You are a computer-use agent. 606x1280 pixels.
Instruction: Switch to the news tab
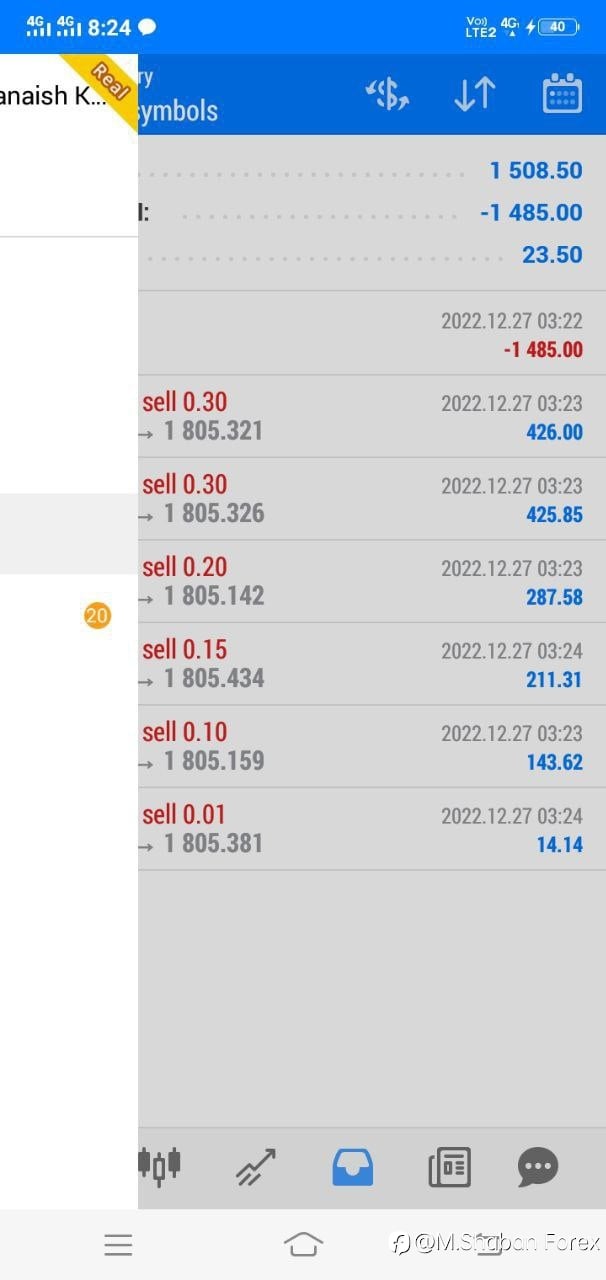coord(449,1167)
